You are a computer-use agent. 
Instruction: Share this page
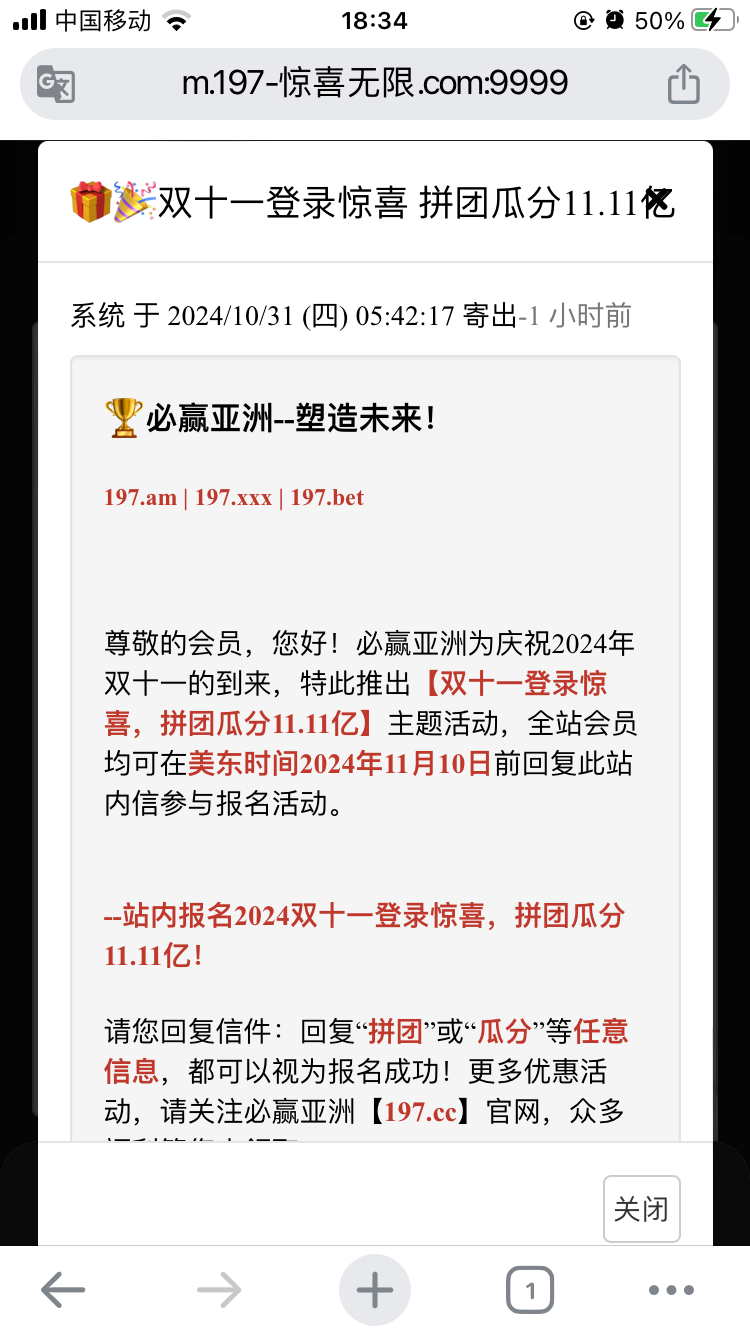683,84
